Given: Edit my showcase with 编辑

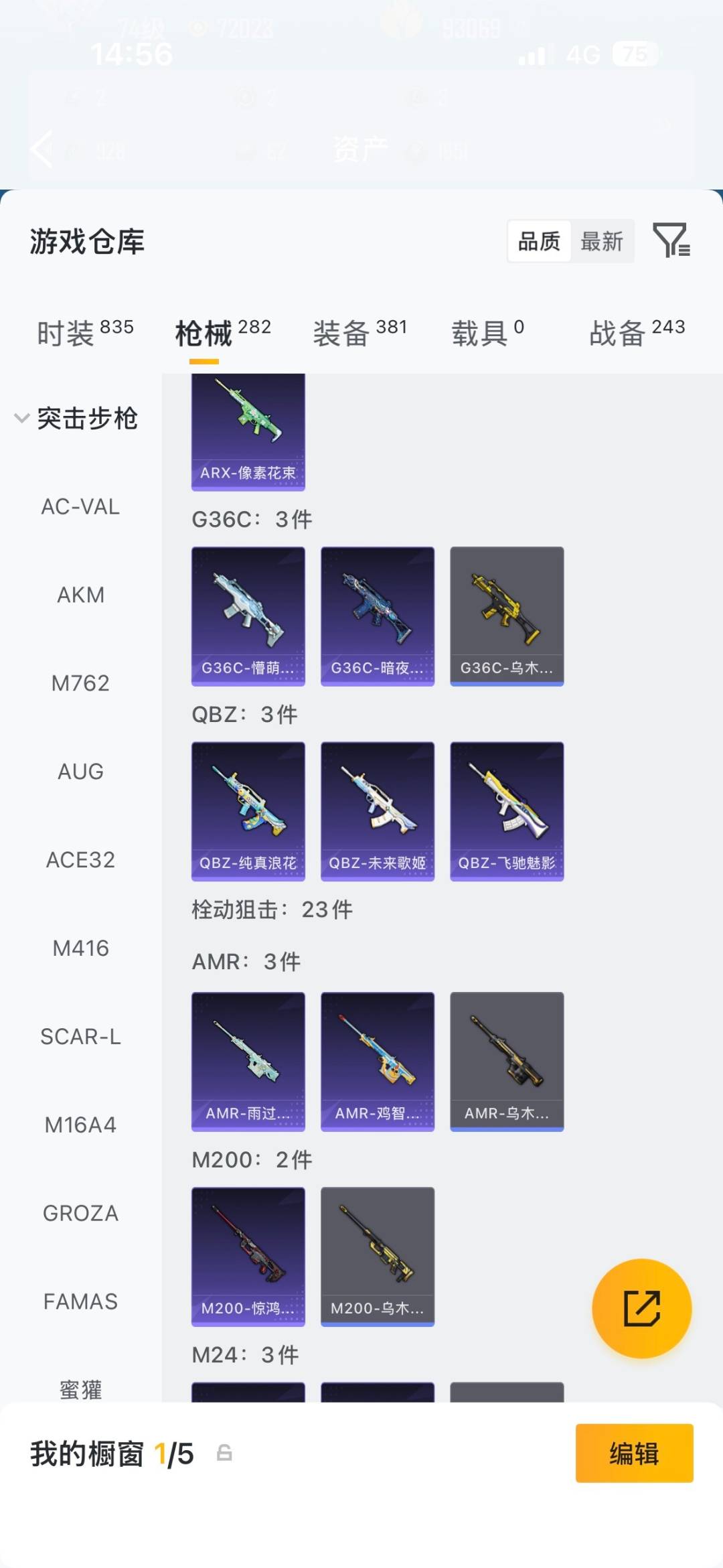Looking at the screenshot, I should (634, 1453).
